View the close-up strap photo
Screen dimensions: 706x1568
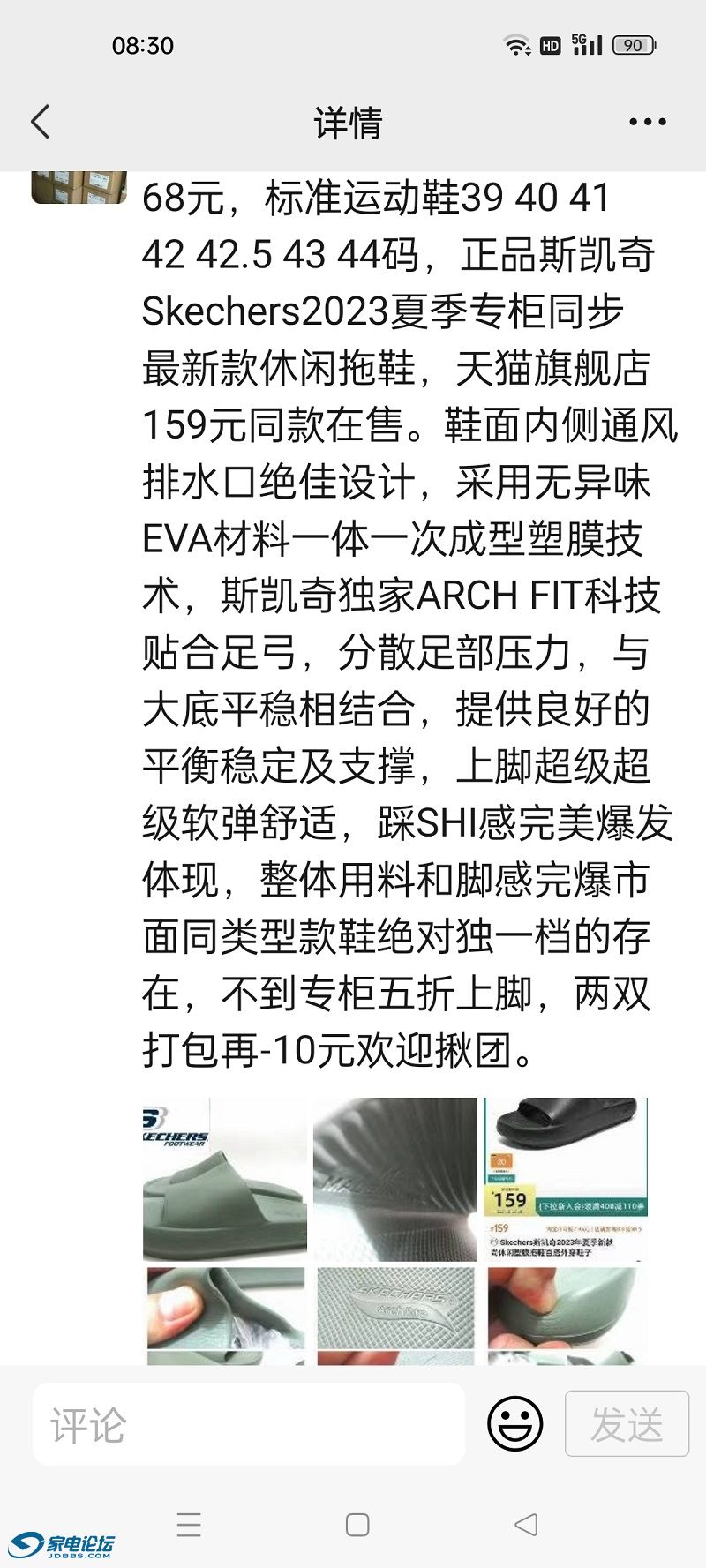[x=395, y=1178]
